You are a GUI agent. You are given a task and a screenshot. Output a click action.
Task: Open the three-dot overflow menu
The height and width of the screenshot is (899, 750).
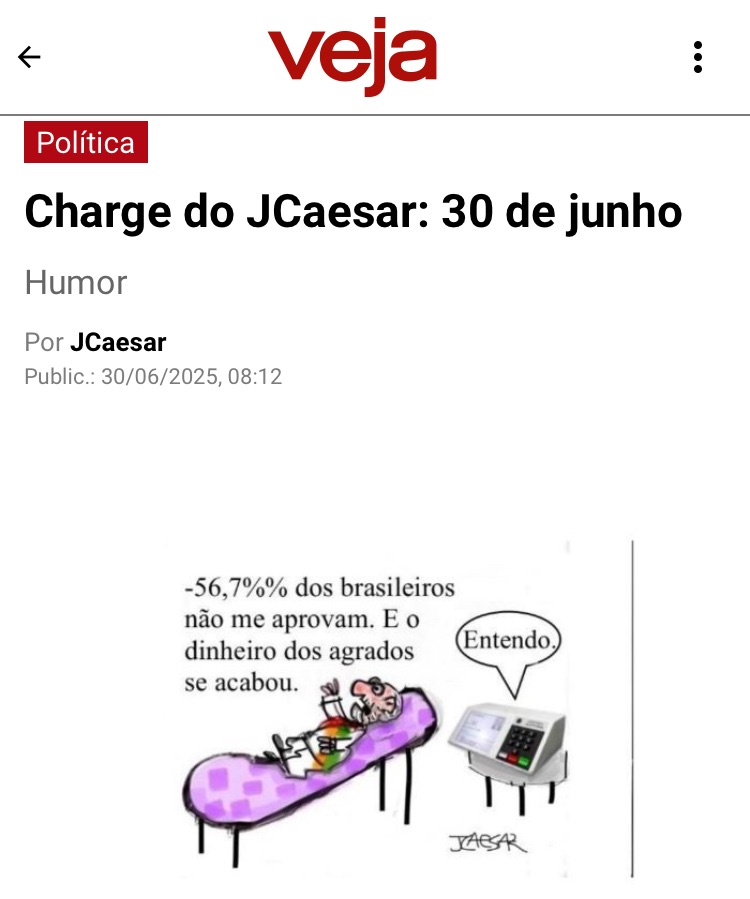point(698,57)
